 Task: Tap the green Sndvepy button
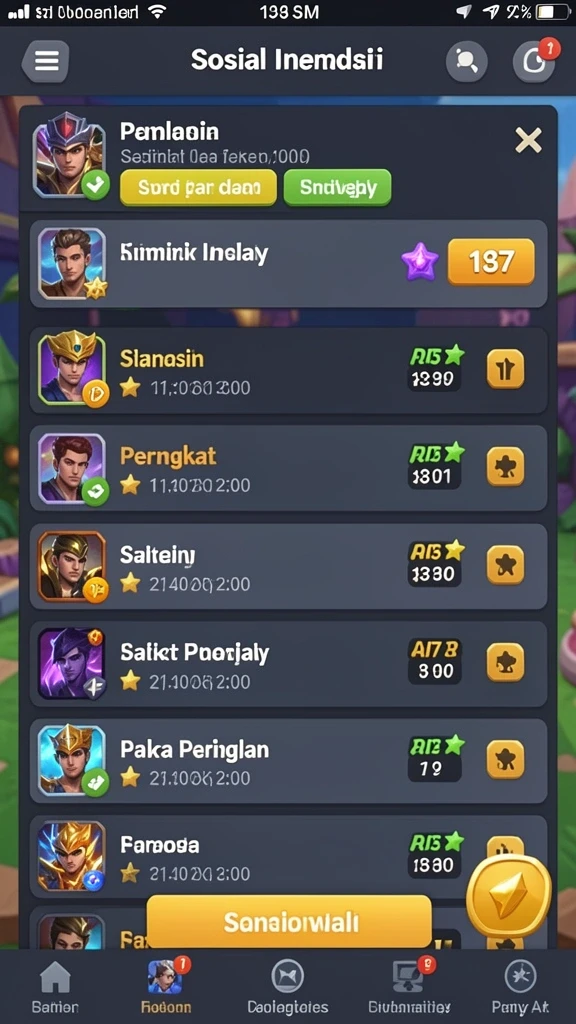pyautogui.click(x=338, y=187)
